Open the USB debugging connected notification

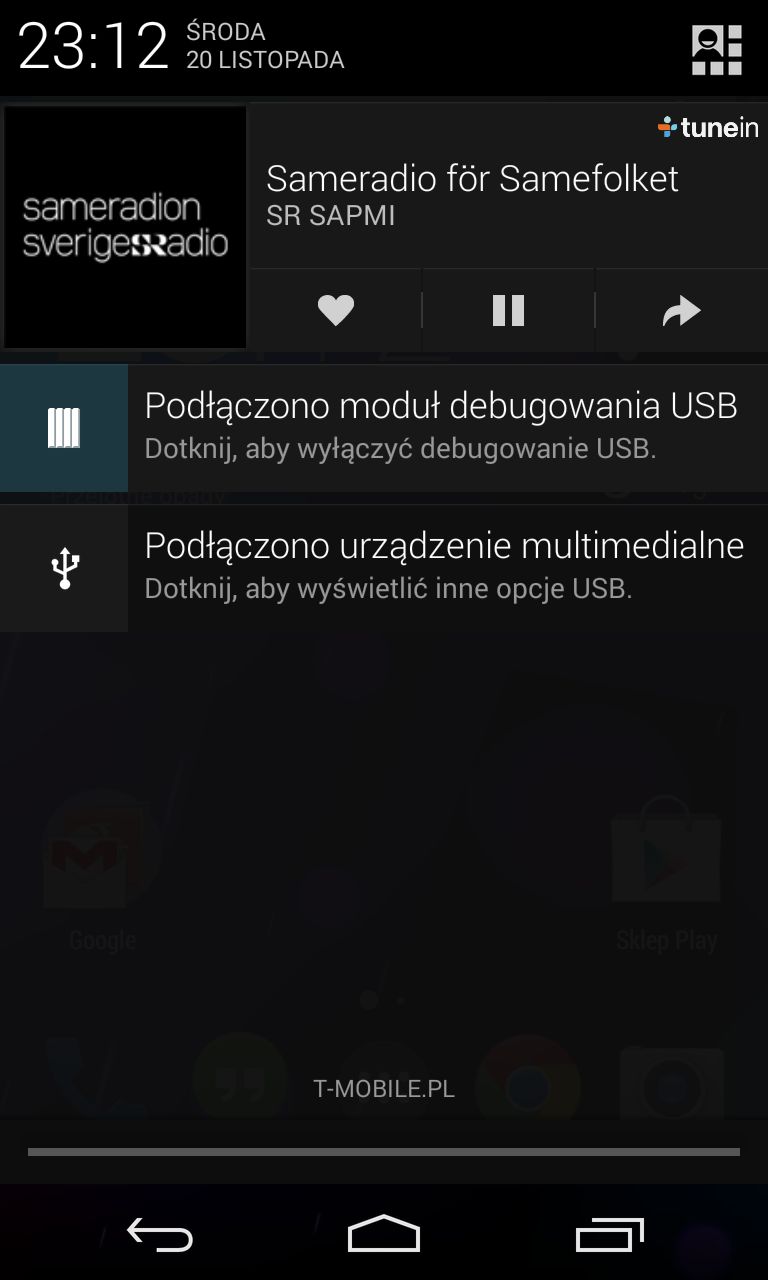pos(440,427)
